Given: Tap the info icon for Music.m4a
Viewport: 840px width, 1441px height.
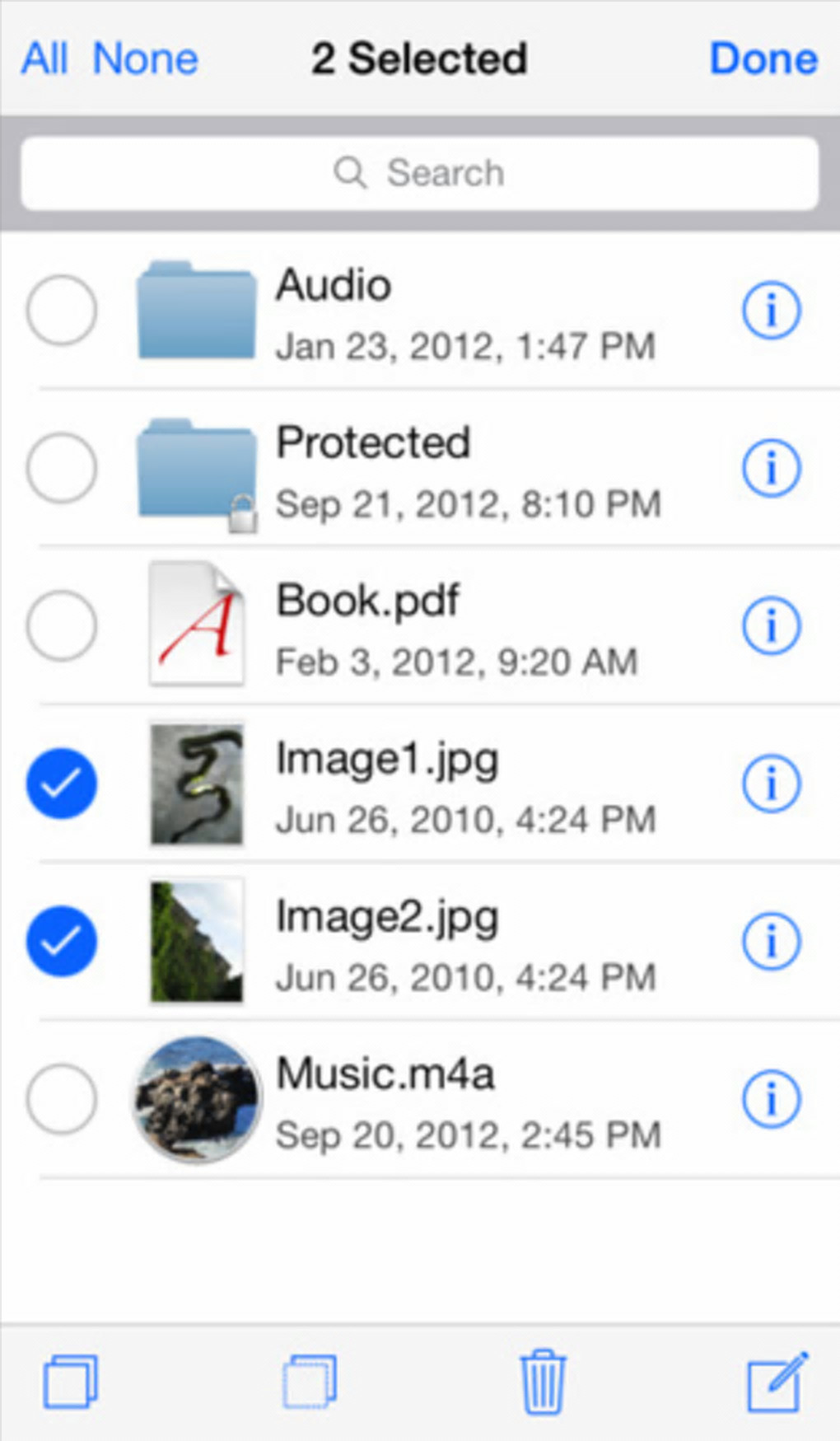Looking at the screenshot, I should (771, 1099).
